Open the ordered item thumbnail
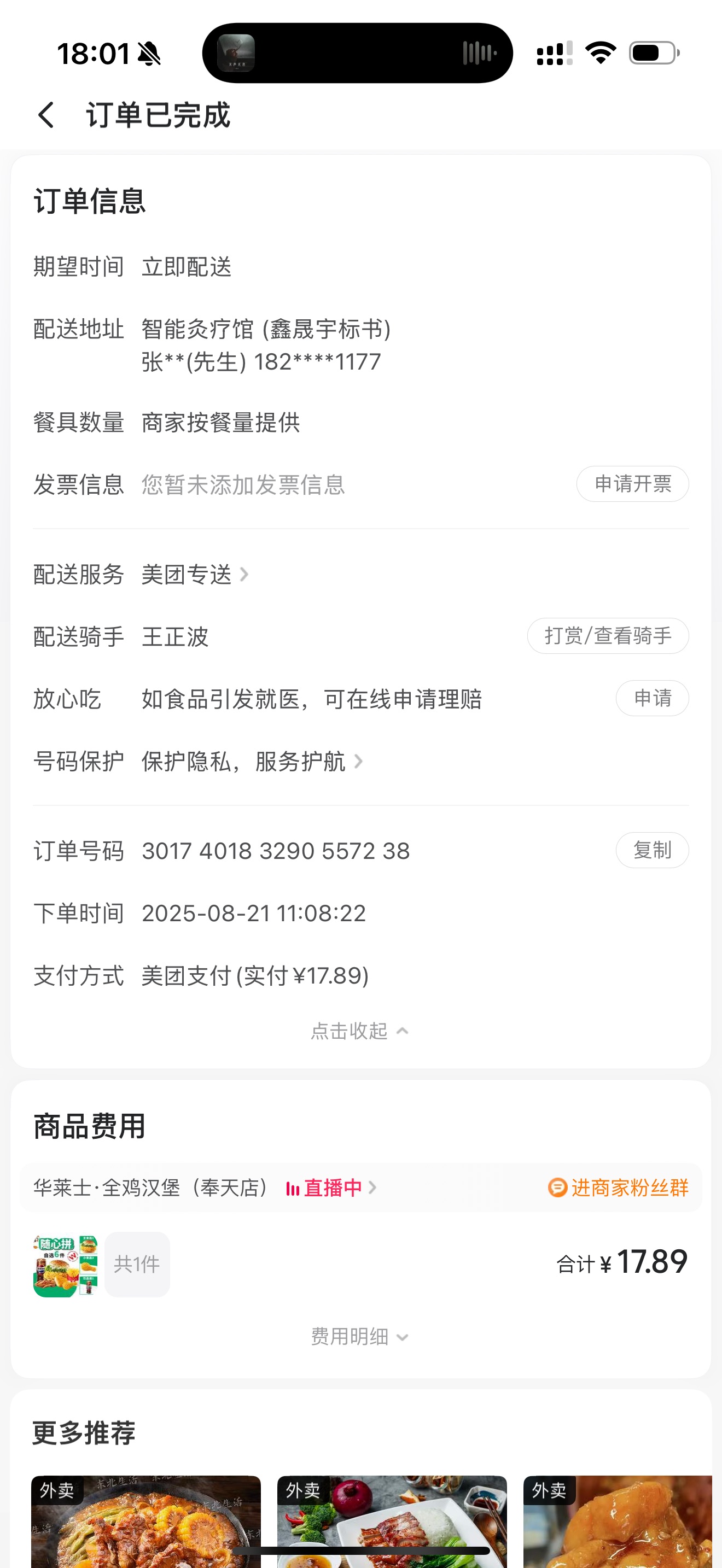 coord(65,1265)
